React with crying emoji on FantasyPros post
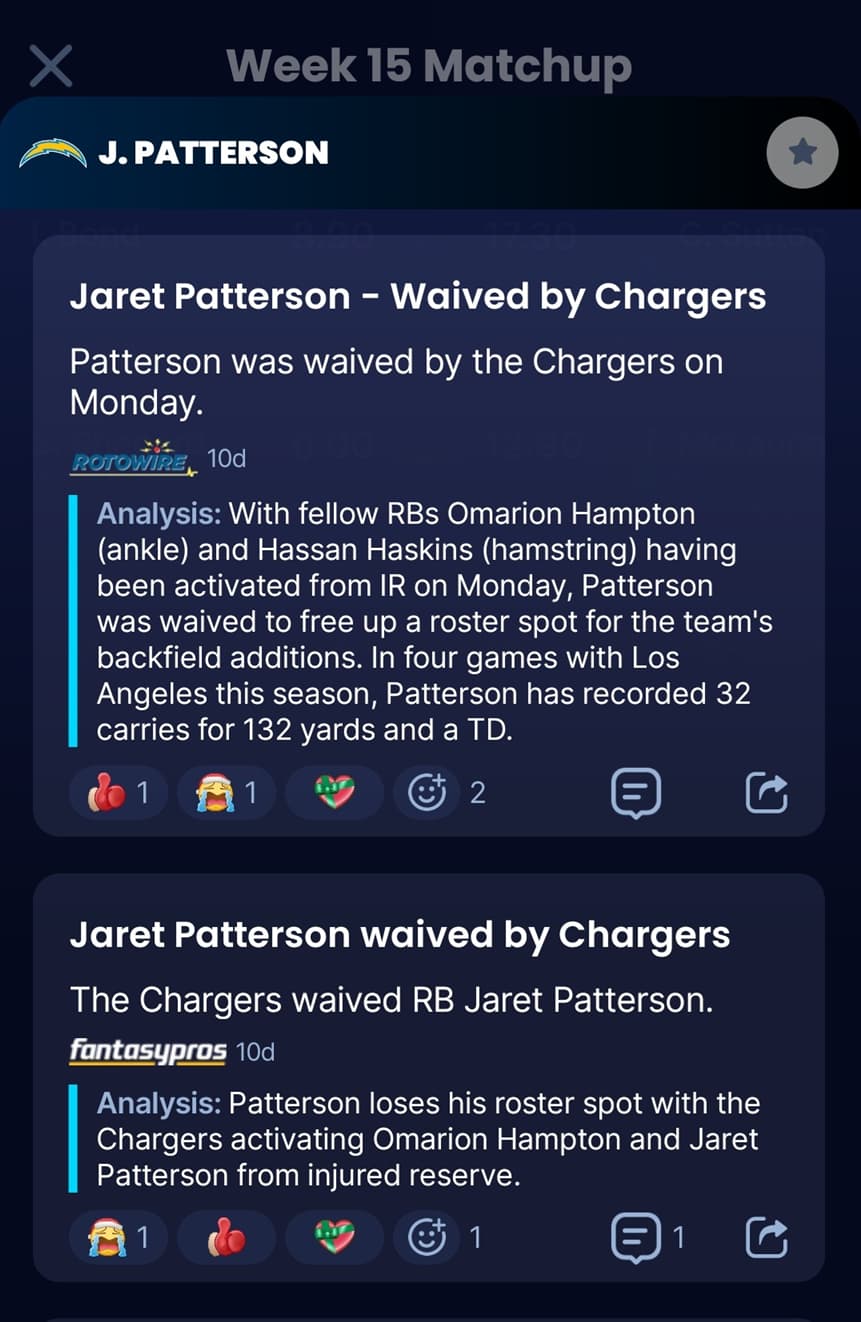This screenshot has height=1322, width=861. point(118,1238)
